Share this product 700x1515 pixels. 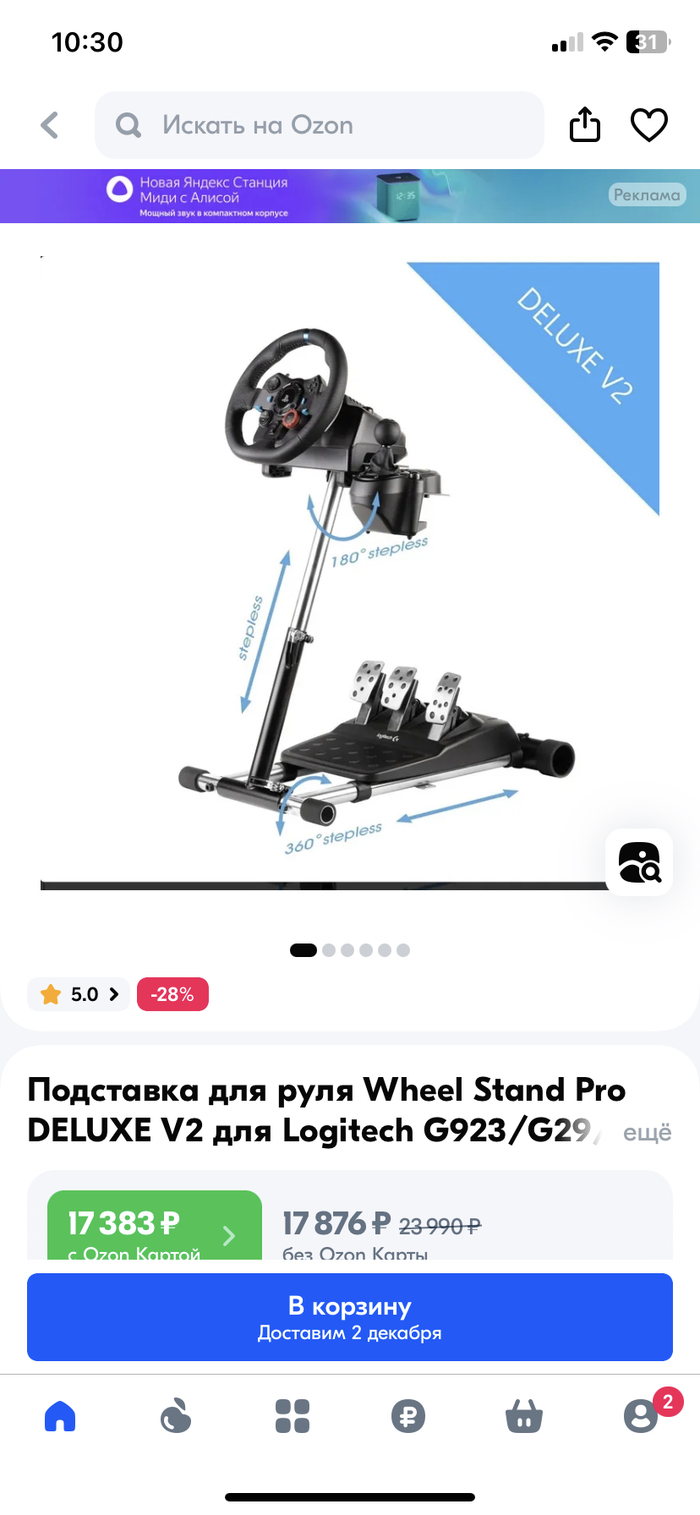[x=585, y=126]
